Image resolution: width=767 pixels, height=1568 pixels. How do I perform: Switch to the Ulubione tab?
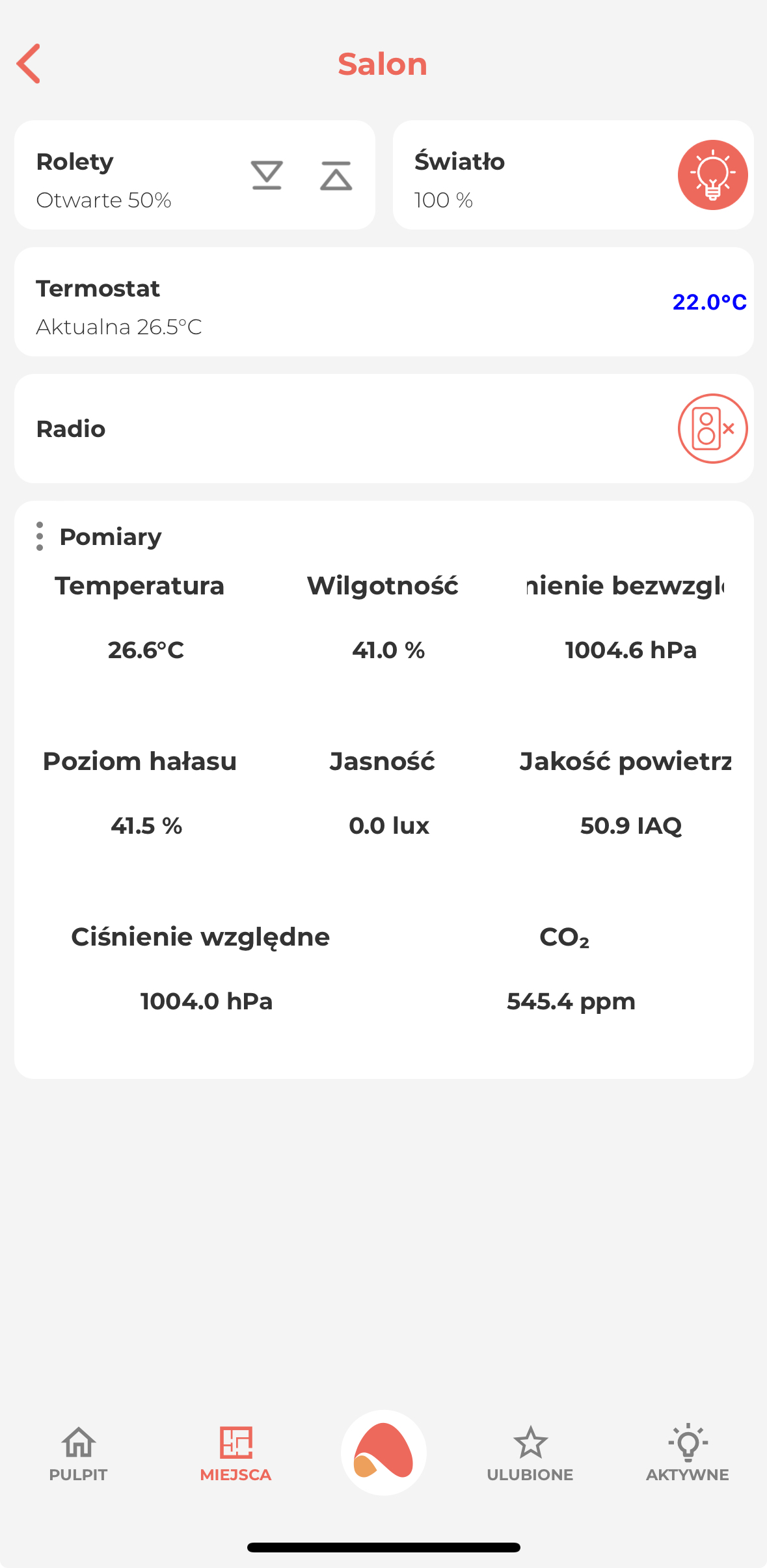(x=530, y=1454)
